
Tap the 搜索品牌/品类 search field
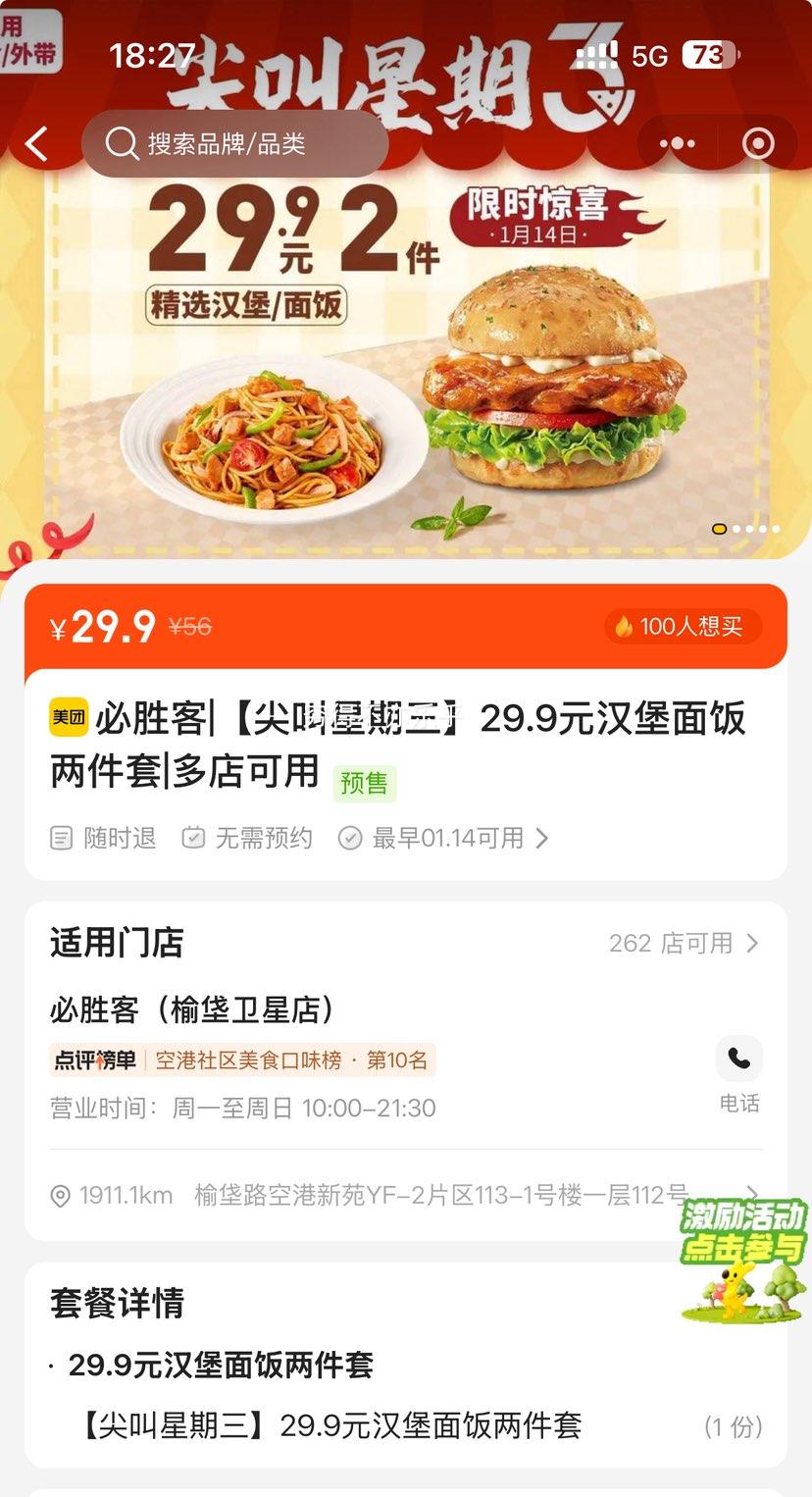pos(245,143)
